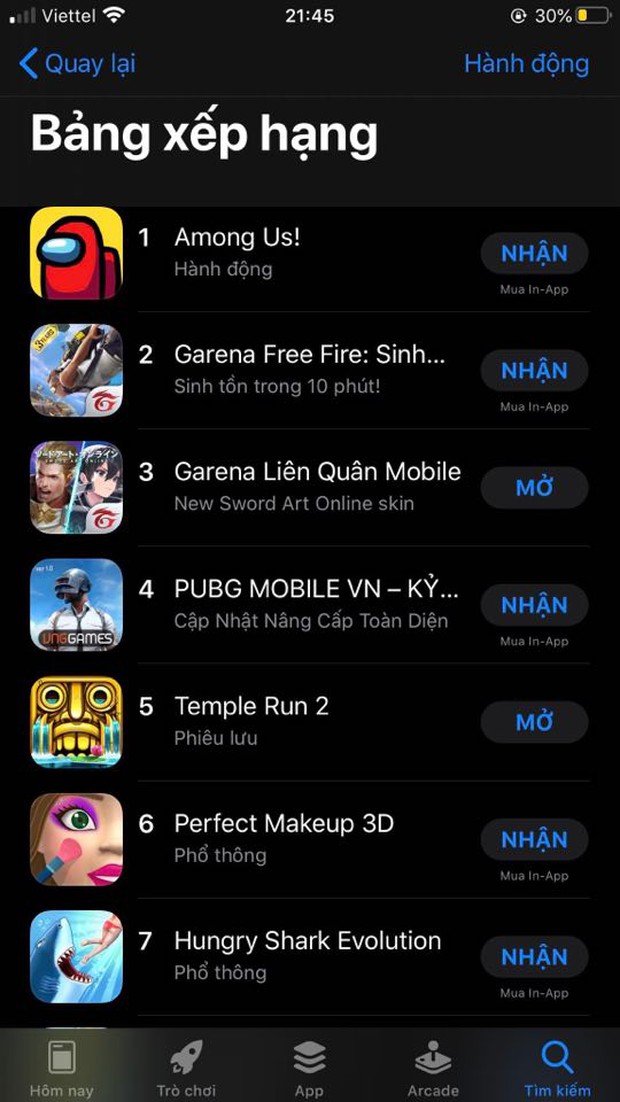Open the Hành động category link
This screenshot has height=1102, width=620.
tap(526, 64)
